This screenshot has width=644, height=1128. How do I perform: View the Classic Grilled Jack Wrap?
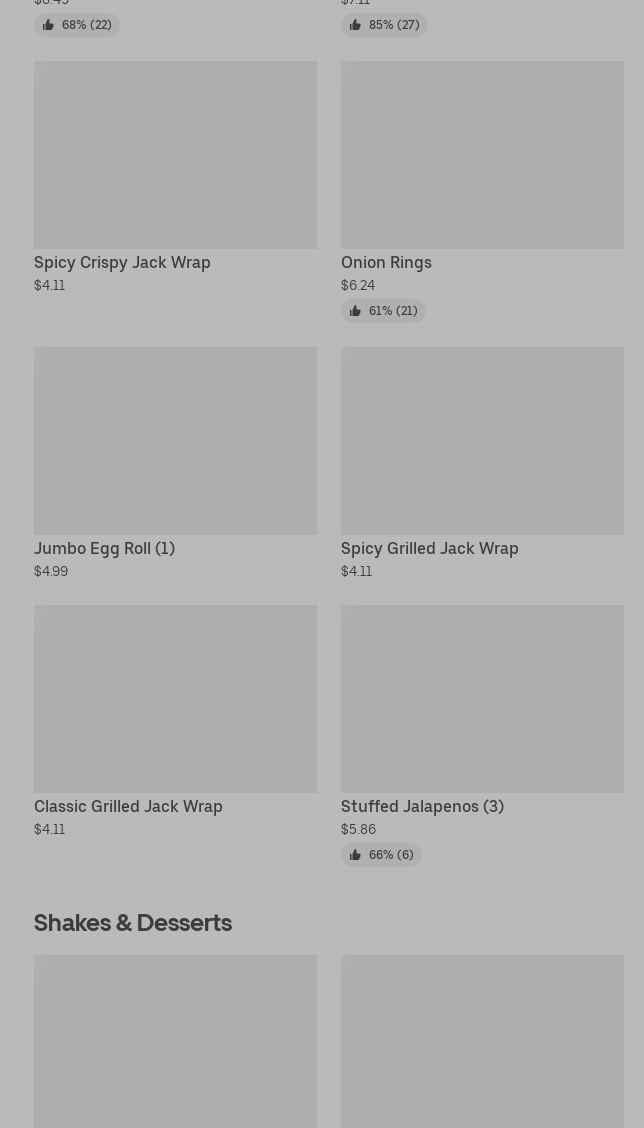175,721
